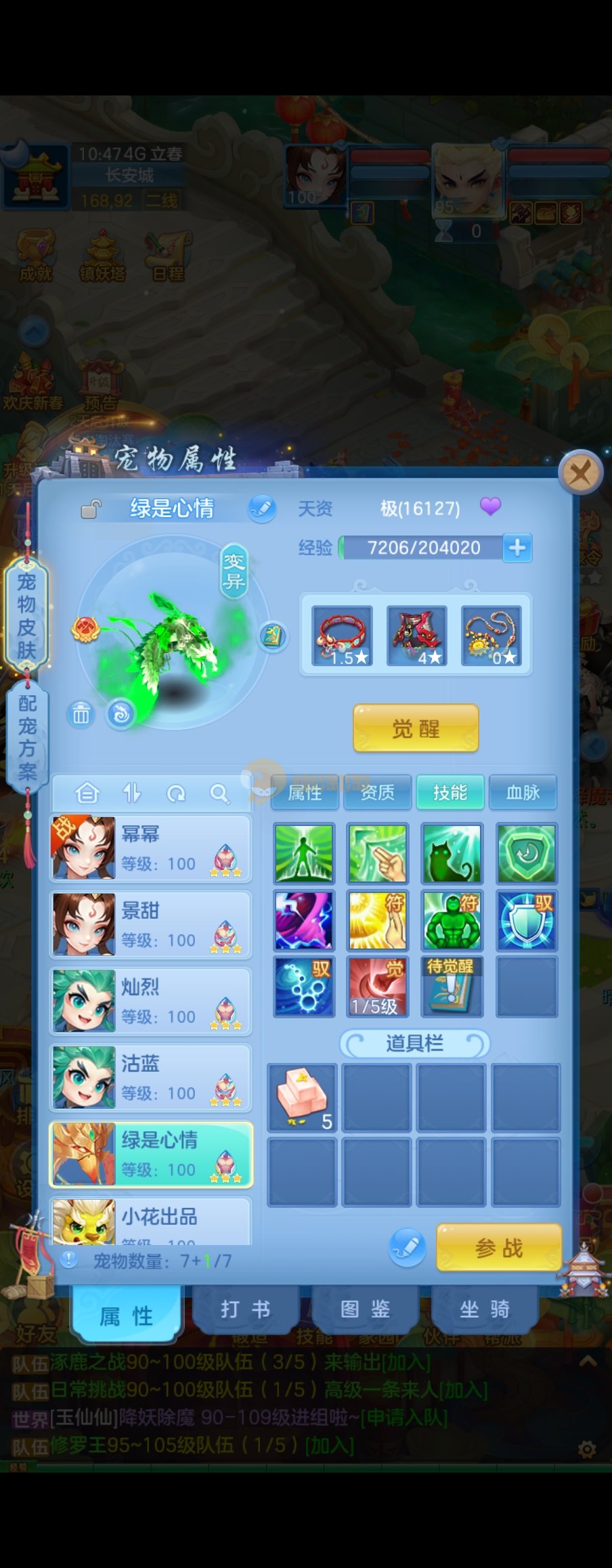The image size is (612, 1568).
Task: Select the pet 景甜 in the list
Action: pyautogui.click(x=150, y=925)
